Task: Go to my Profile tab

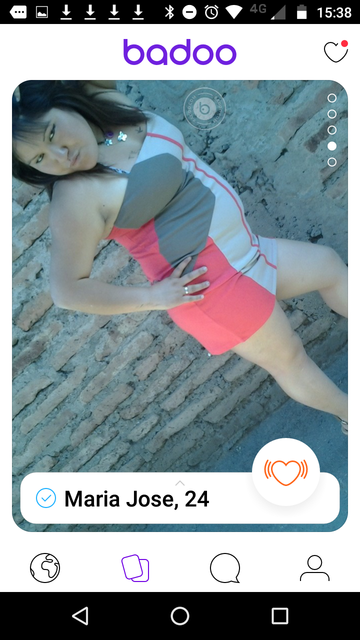Action: (315, 568)
